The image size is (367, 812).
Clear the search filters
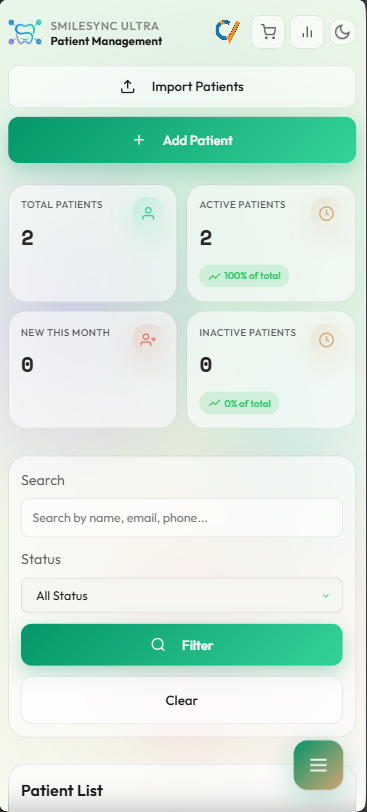coord(182,700)
